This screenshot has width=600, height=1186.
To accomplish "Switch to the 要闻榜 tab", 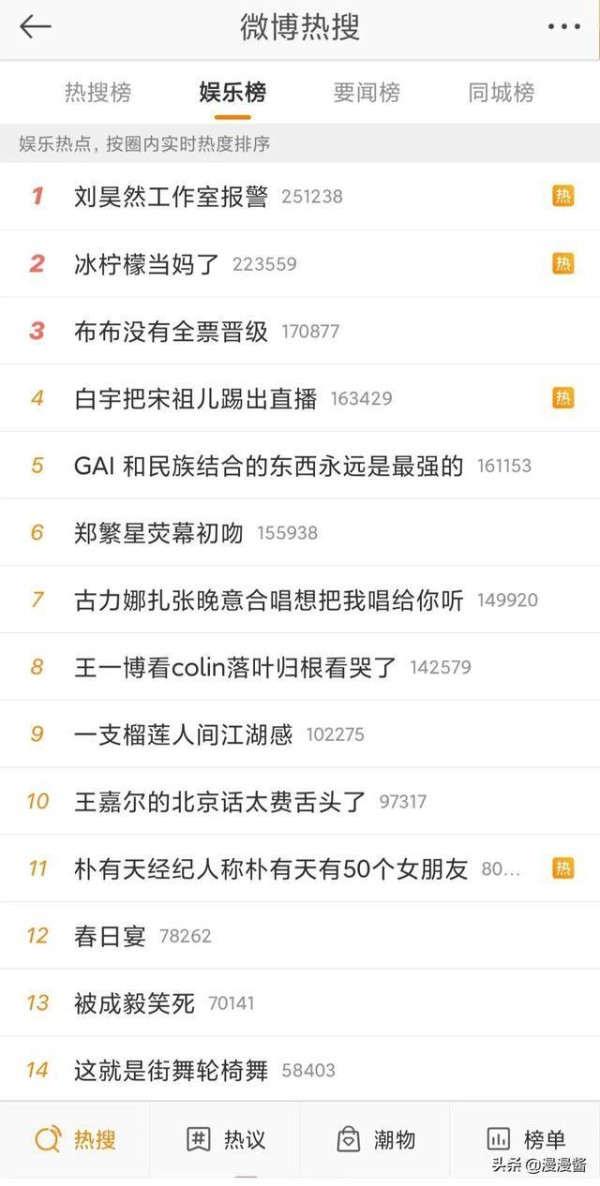I will (366, 93).
